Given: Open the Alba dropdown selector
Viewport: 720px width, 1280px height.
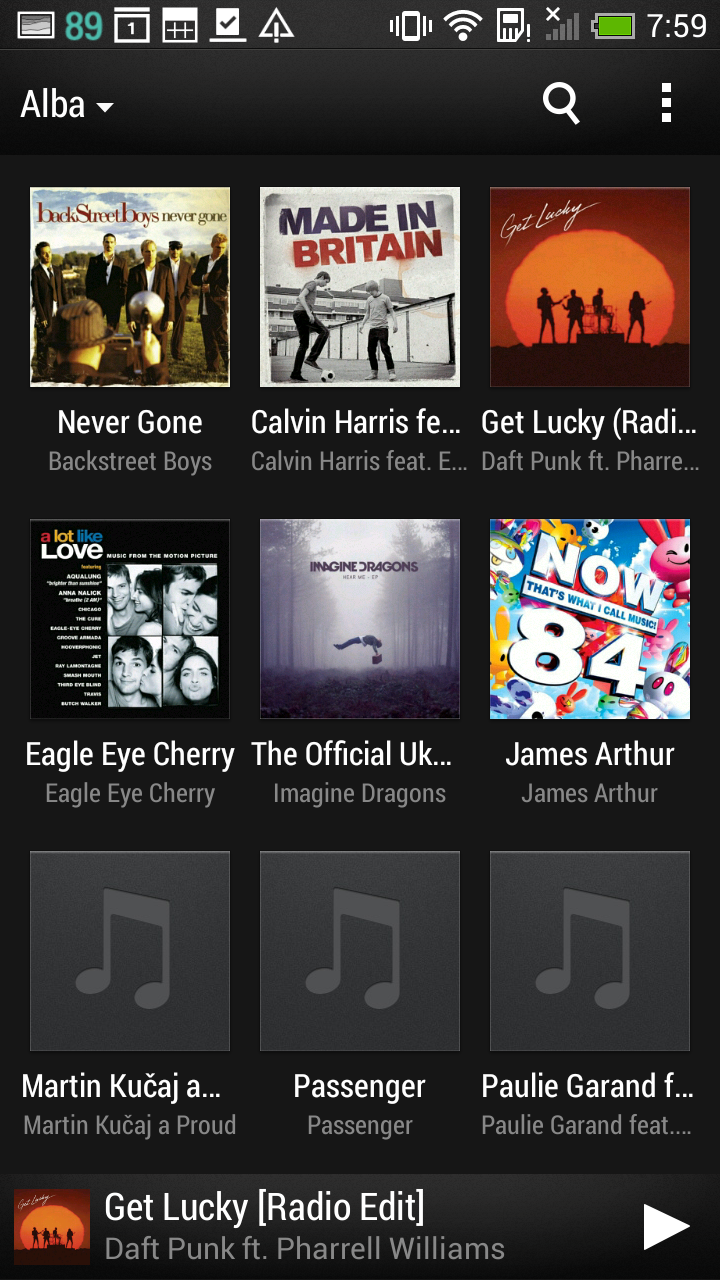Looking at the screenshot, I should [67, 105].
